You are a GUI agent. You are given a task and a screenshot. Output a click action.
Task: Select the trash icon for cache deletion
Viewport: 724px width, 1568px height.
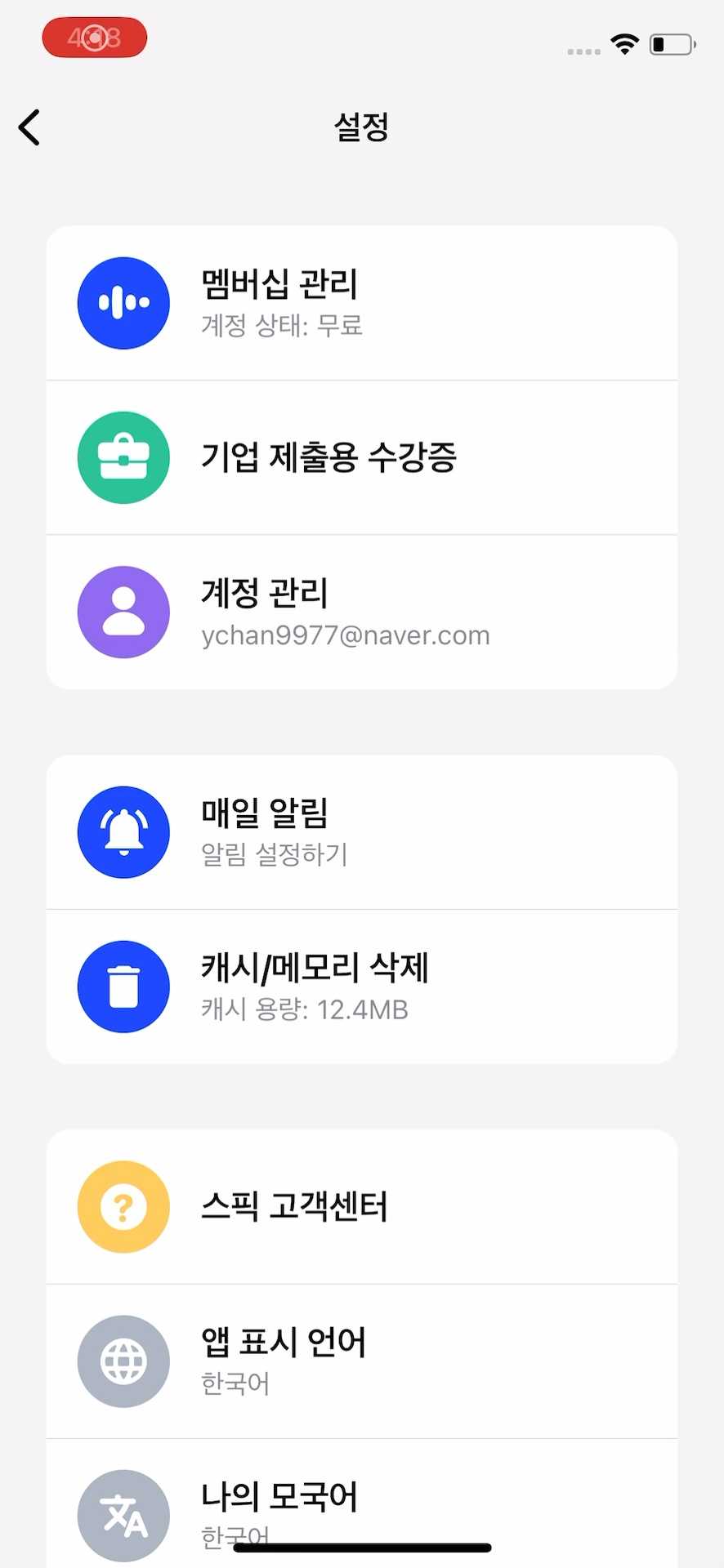[123, 986]
